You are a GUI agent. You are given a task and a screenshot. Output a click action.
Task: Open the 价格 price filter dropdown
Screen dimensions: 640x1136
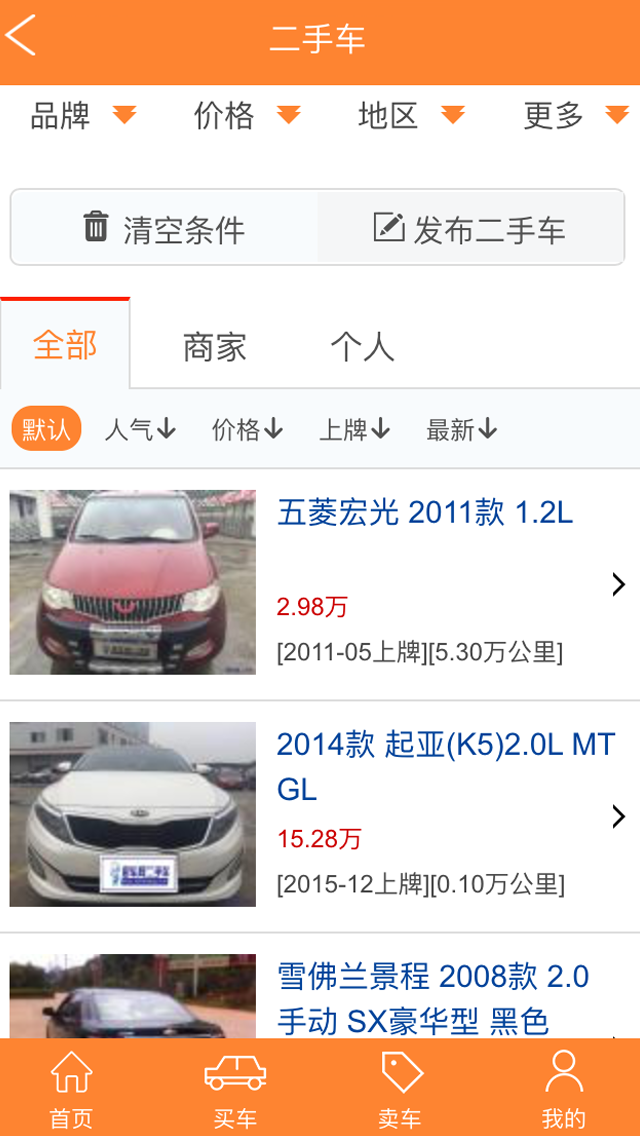coord(246,116)
